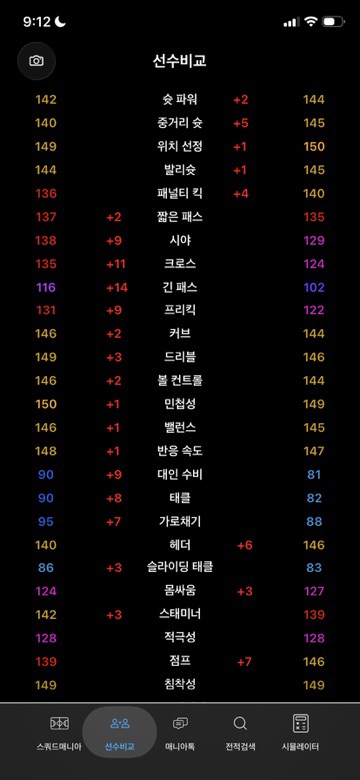Open the 매니아톡 tab
Screen dimensions: 360x780
(180, 733)
